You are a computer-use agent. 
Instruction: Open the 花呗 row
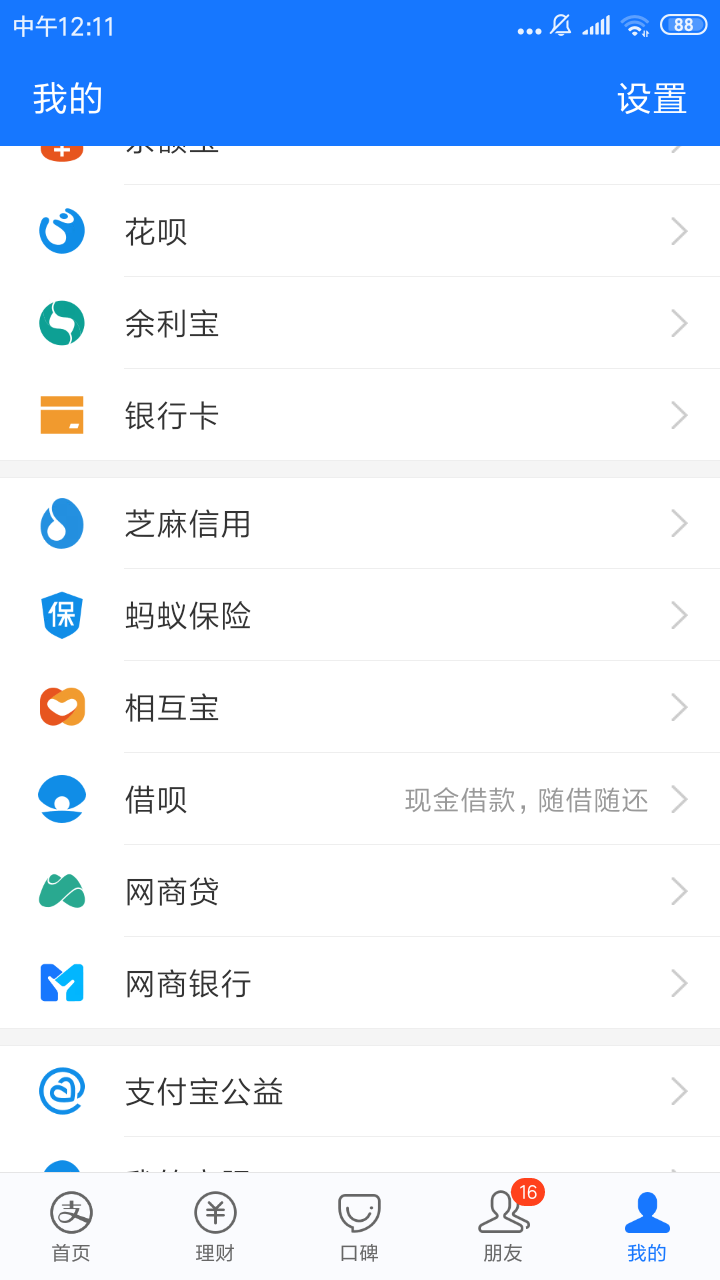click(x=360, y=231)
